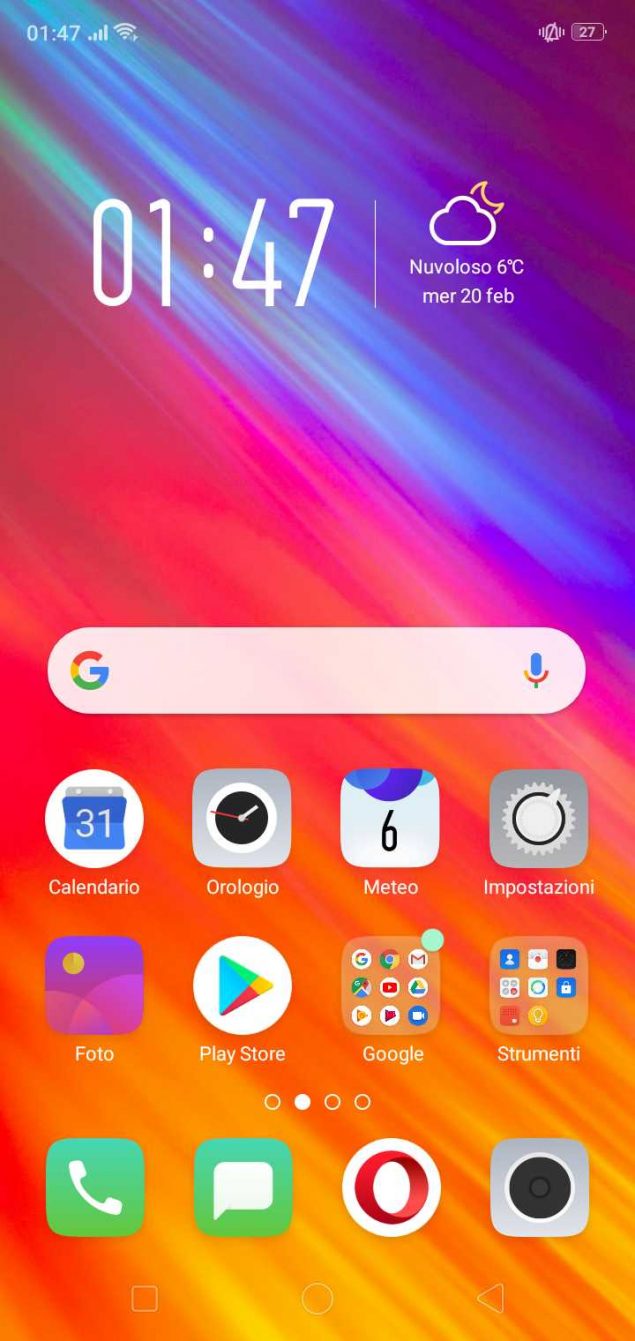
Task: Launch the Play Store
Action: [x=241, y=985]
